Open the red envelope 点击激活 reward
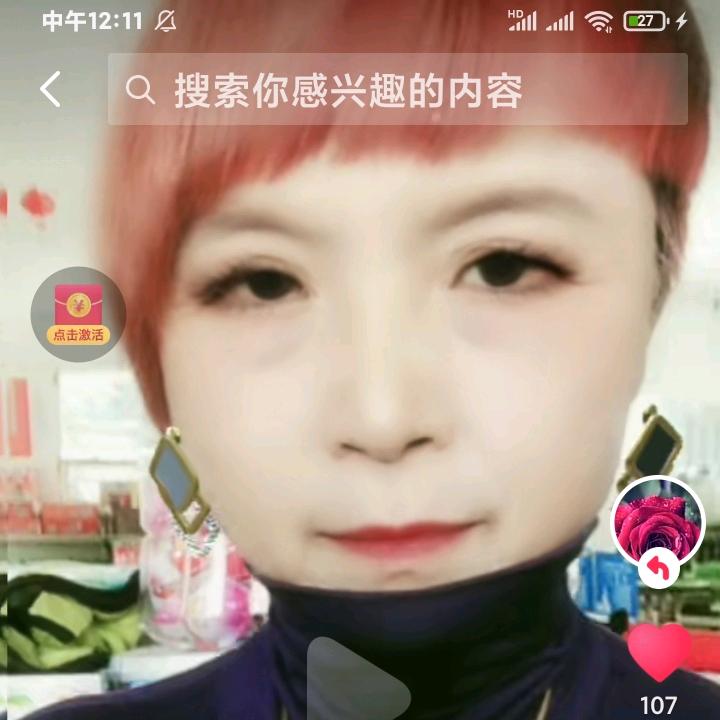 coord(78,313)
